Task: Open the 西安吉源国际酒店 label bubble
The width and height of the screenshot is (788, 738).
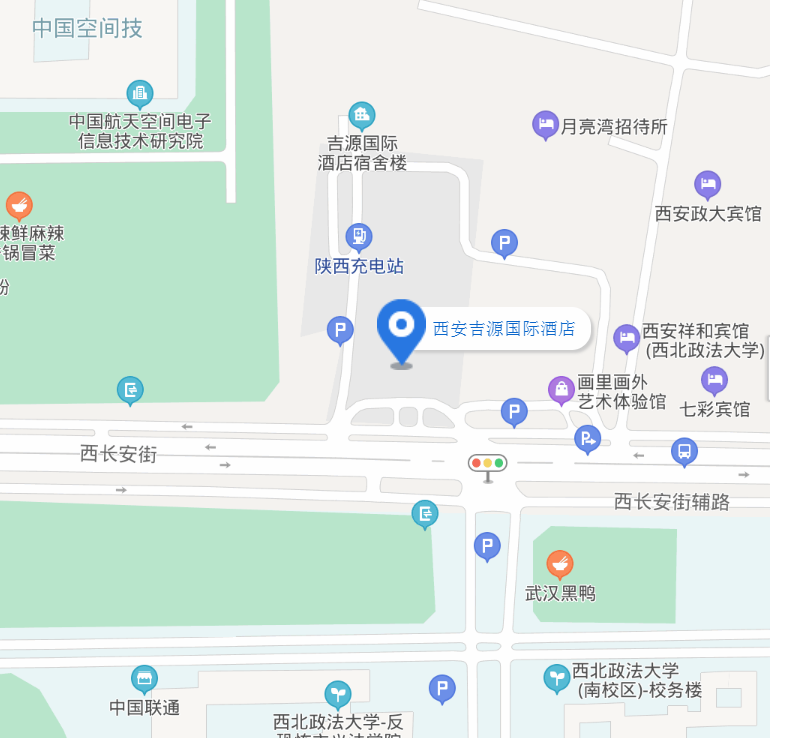Action: click(504, 329)
